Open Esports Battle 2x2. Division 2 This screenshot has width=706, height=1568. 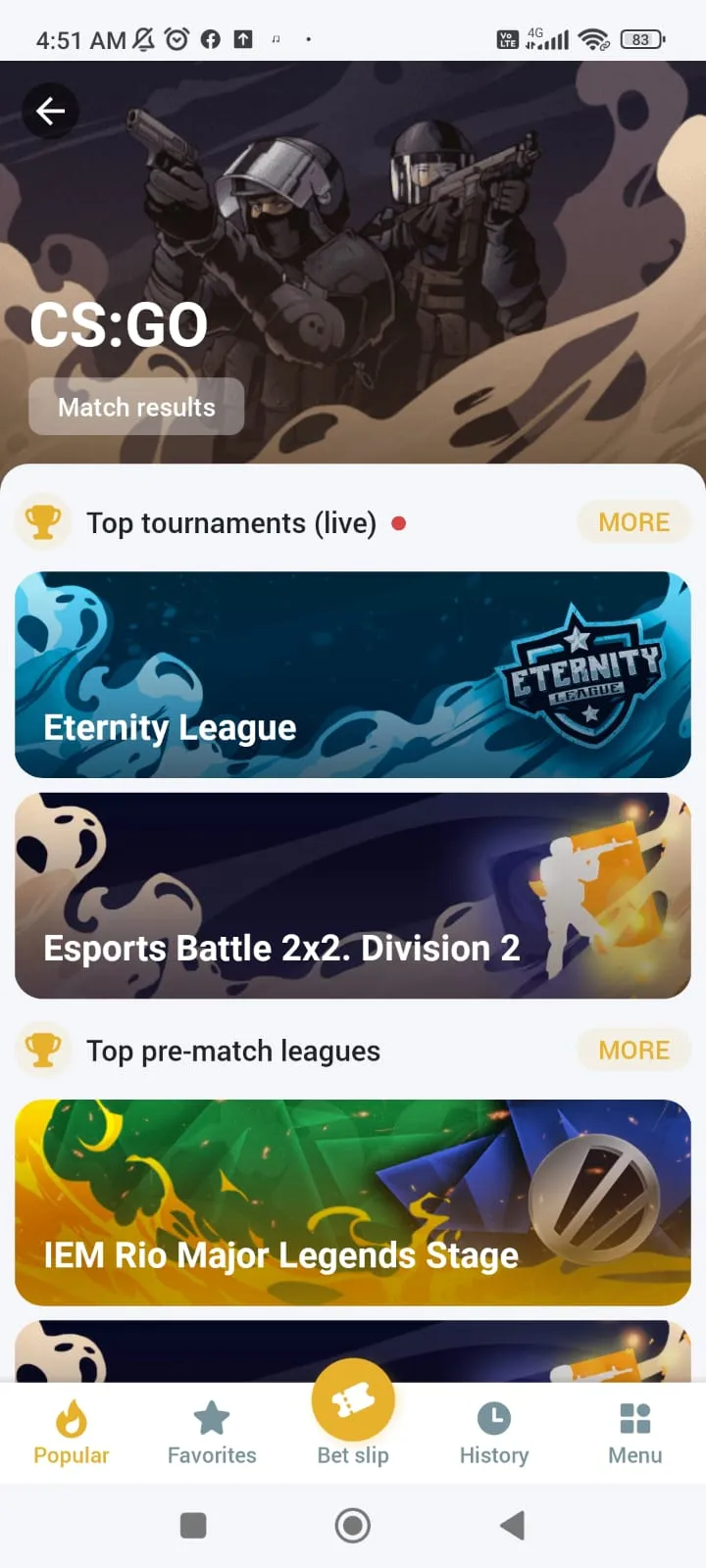[x=353, y=896]
